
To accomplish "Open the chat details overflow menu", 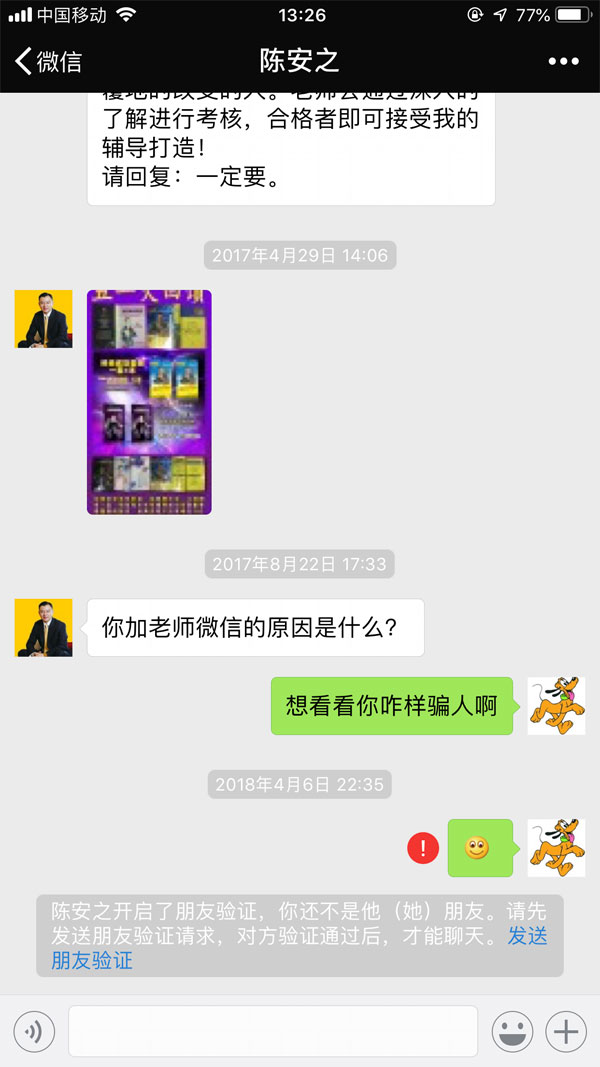I will (x=563, y=62).
